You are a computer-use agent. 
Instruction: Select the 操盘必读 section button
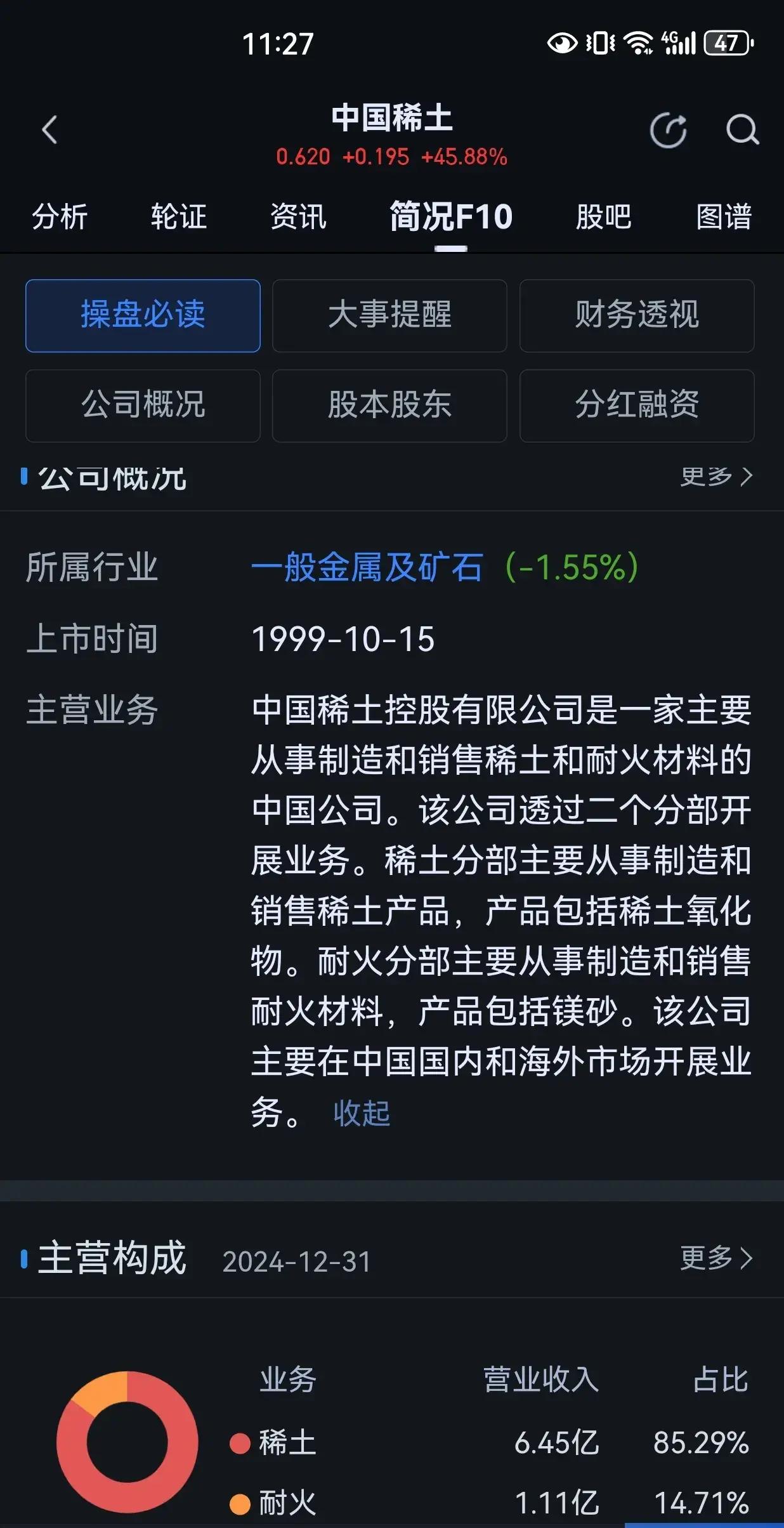[143, 315]
